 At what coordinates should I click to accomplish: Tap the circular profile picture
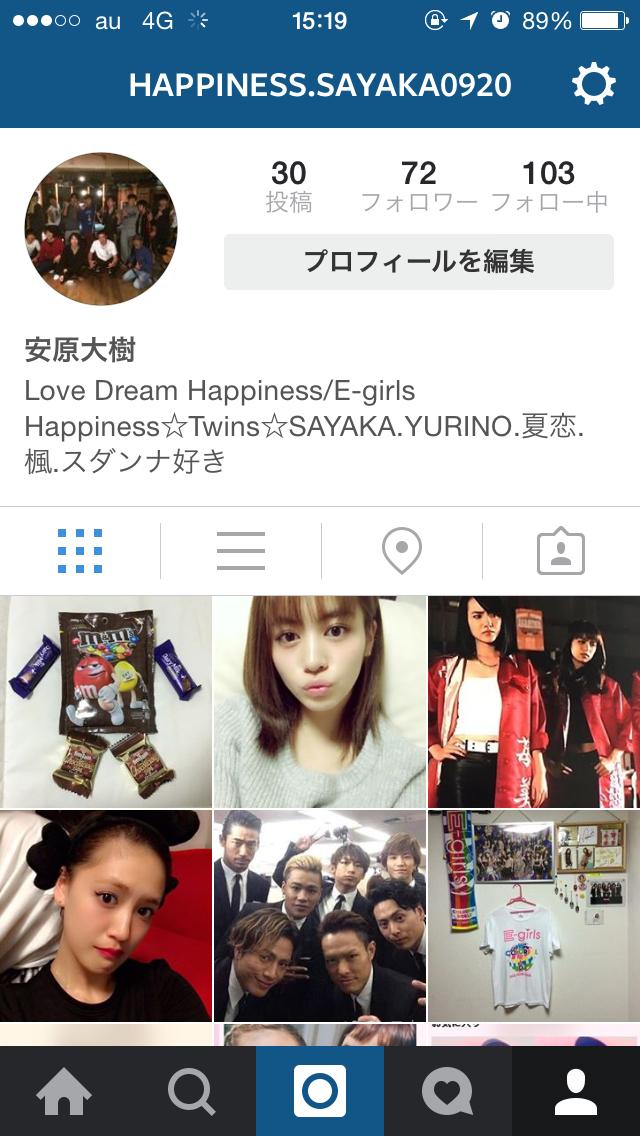pyautogui.click(x=101, y=229)
